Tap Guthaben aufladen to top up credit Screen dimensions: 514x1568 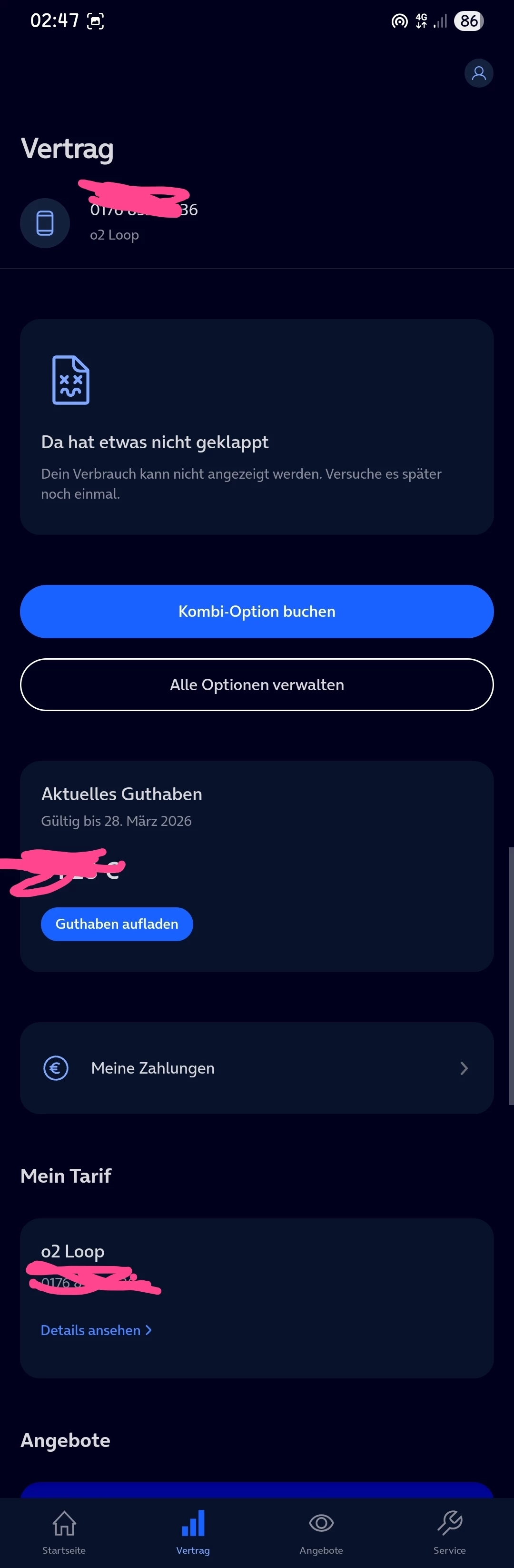click(x=117, y=924)
